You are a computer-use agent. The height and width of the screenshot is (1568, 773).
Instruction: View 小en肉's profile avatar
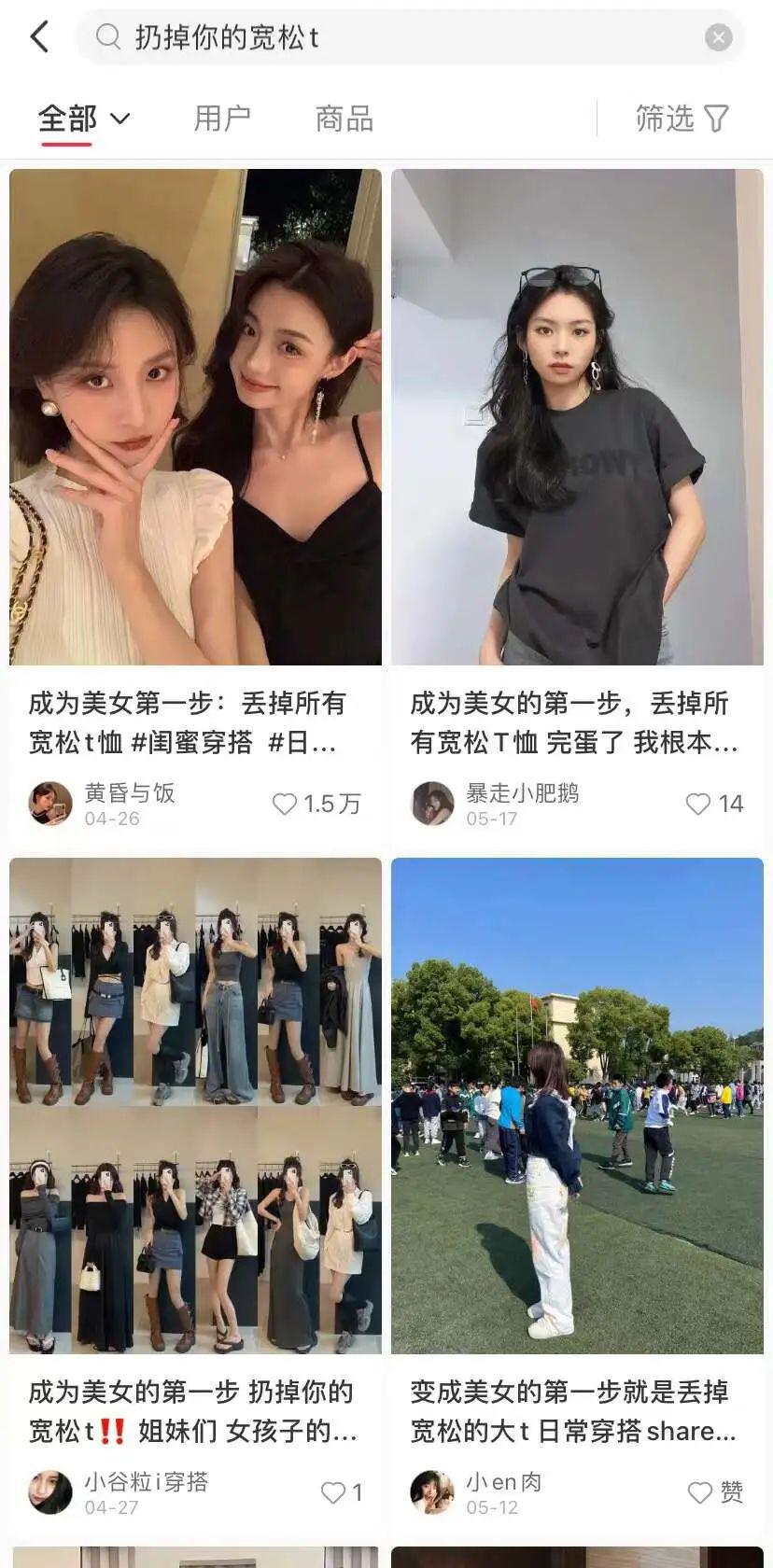click(x=432, y=1492)
